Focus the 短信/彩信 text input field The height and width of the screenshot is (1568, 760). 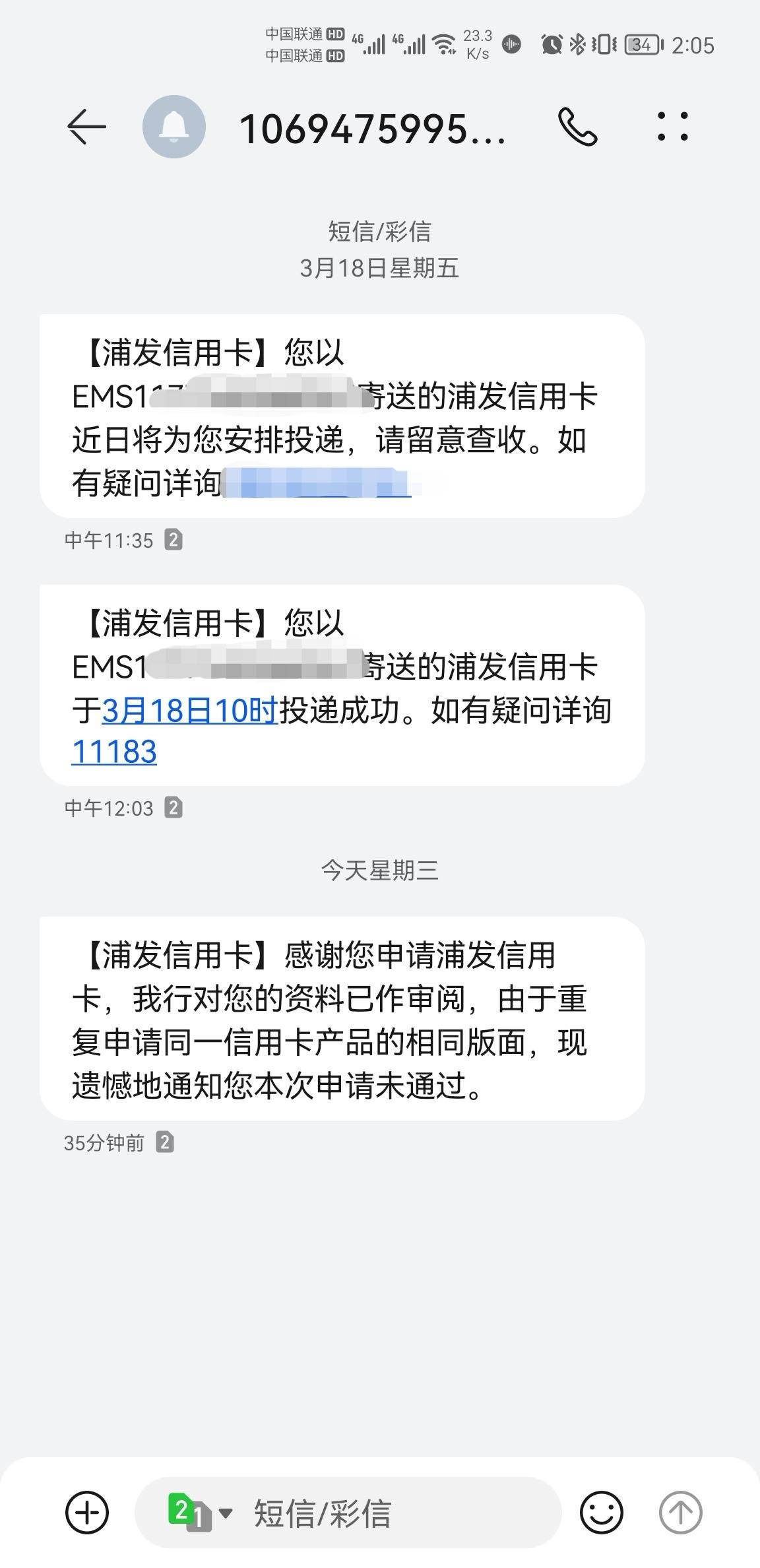coord(396,1513)
